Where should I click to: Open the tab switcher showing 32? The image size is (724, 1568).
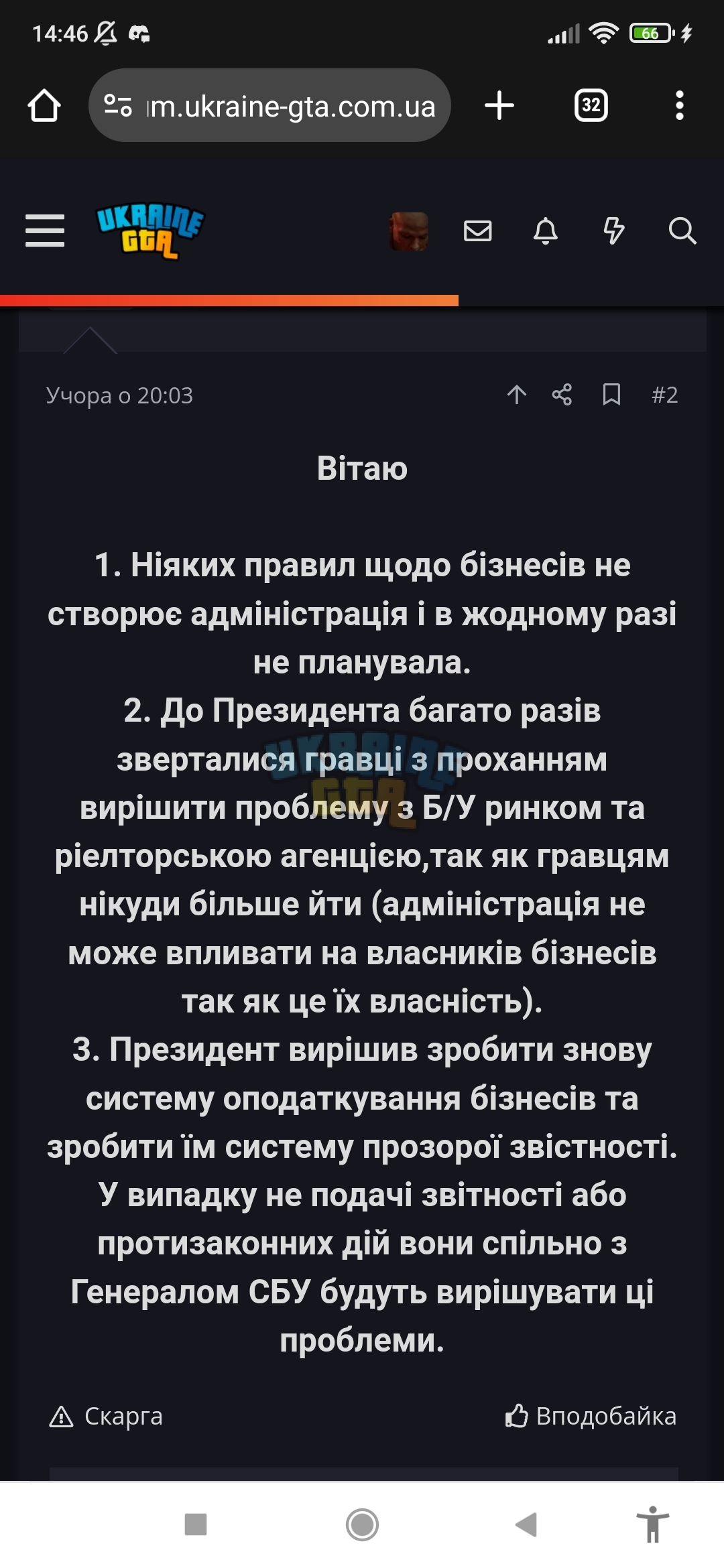(591, 105)
